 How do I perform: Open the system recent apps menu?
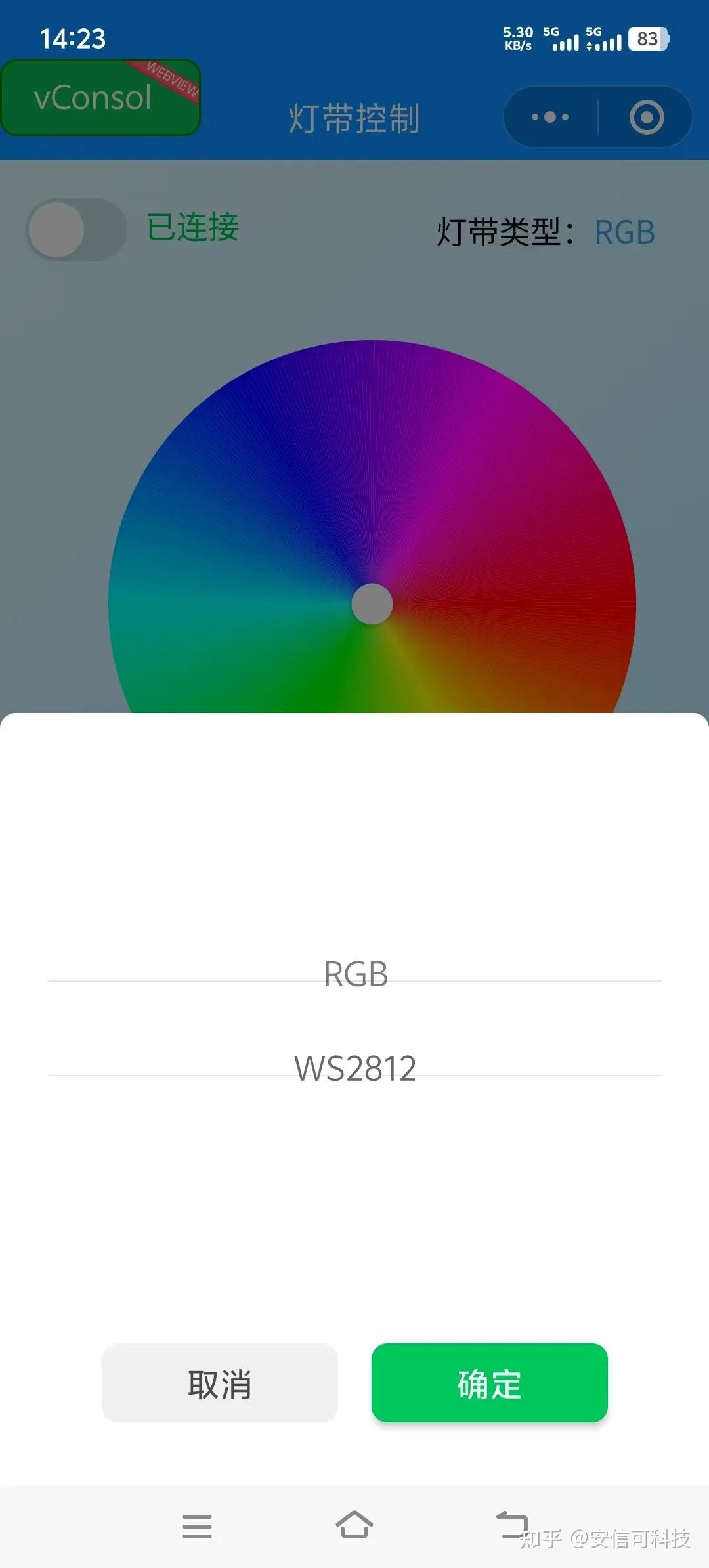click(x=197, y=1526)
